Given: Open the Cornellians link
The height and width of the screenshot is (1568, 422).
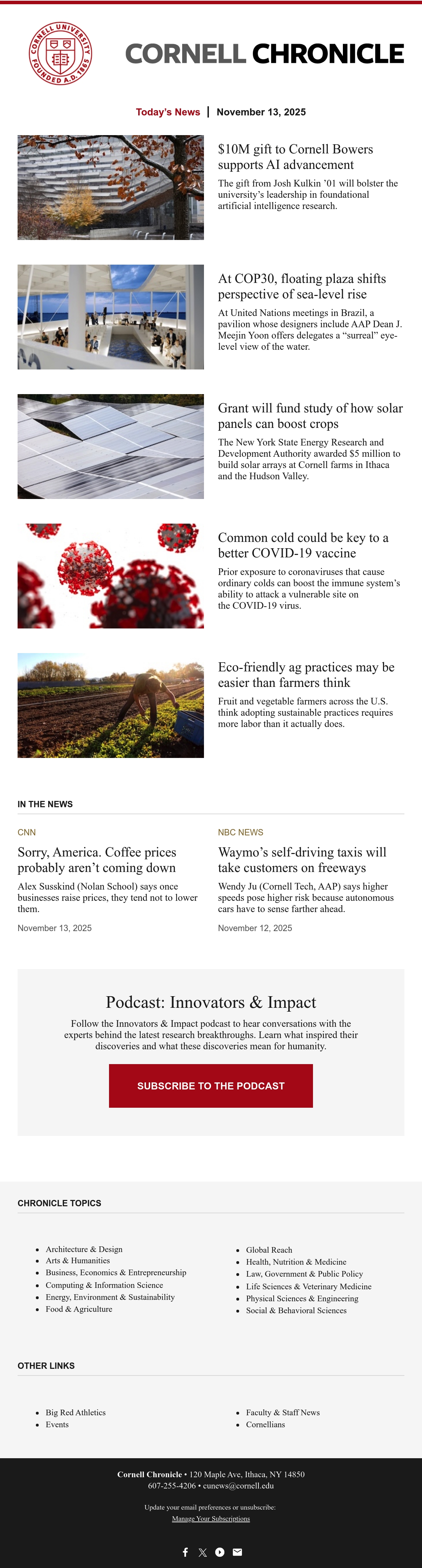Looking at the screenshot, I should tap(266, 1424).
